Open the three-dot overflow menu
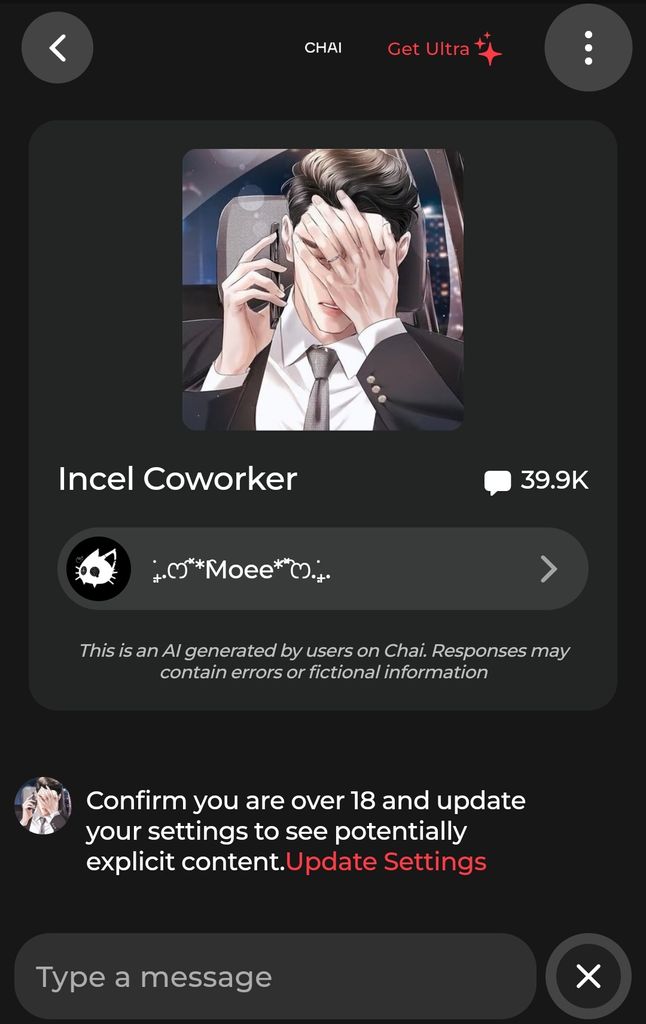 [x=588, y=48]
